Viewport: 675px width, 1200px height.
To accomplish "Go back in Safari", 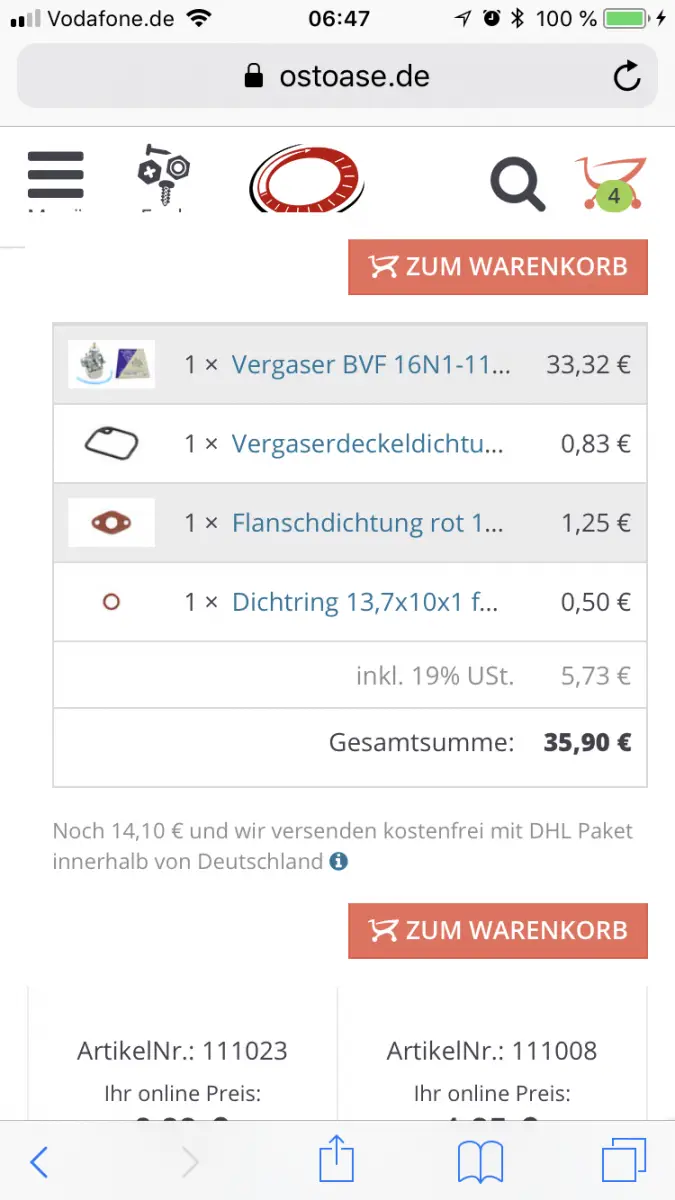I will [39, 1162].
